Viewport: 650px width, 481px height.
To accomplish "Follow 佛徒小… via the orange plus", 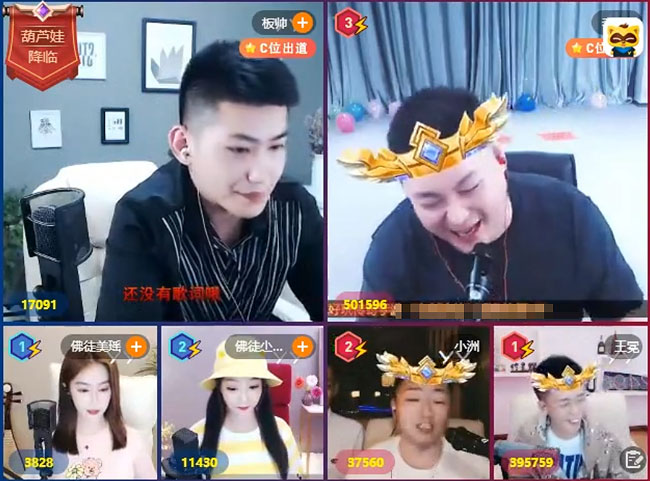I will (301, 347).
